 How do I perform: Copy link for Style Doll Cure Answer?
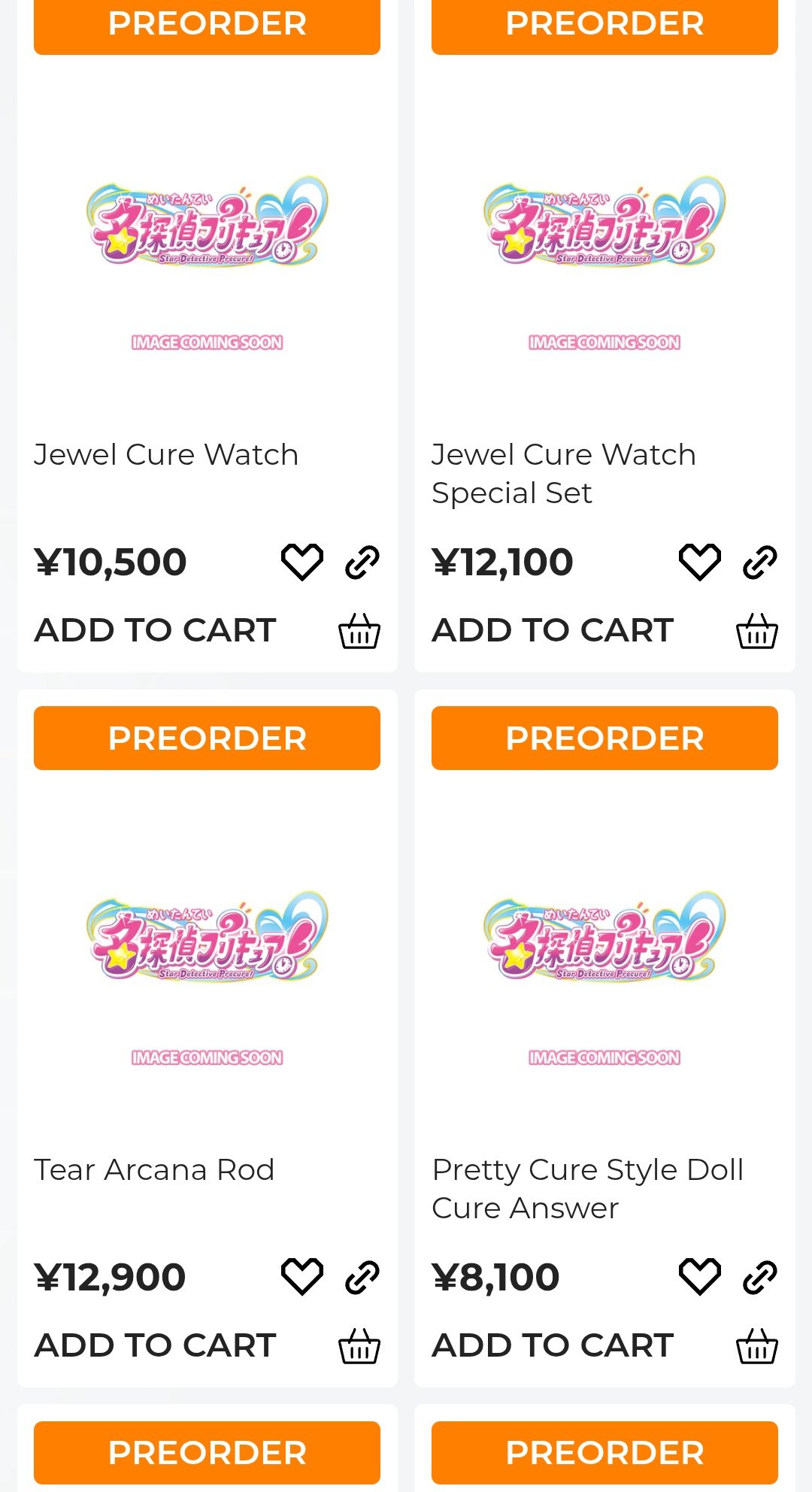[x=759, y=1277]
